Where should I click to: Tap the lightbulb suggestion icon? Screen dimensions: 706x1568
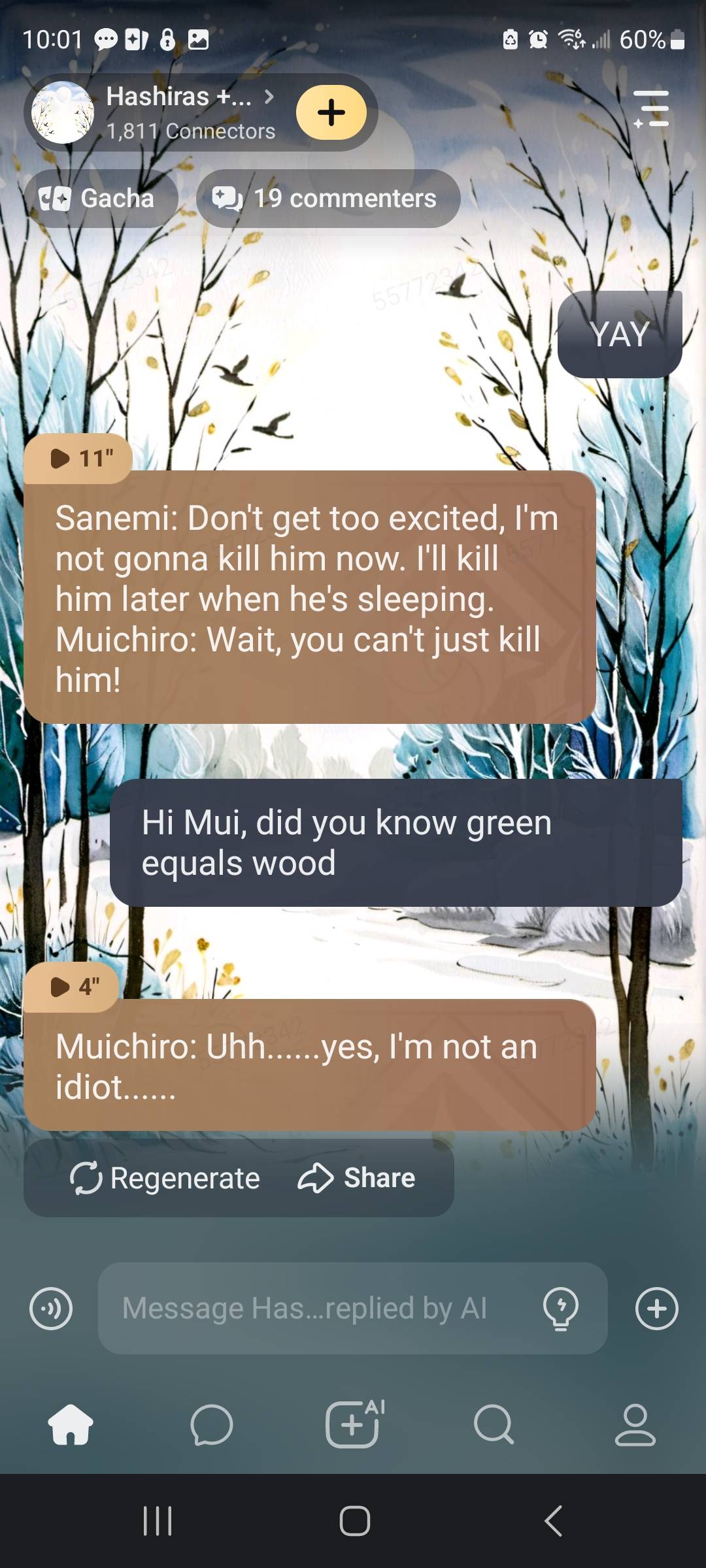pos(560,1309)
